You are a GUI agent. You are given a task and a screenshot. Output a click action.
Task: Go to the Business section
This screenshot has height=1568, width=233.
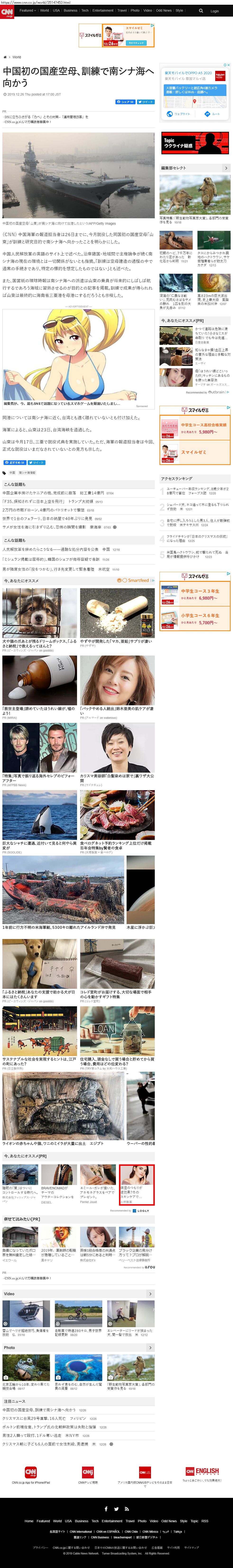tap(71, 10)
